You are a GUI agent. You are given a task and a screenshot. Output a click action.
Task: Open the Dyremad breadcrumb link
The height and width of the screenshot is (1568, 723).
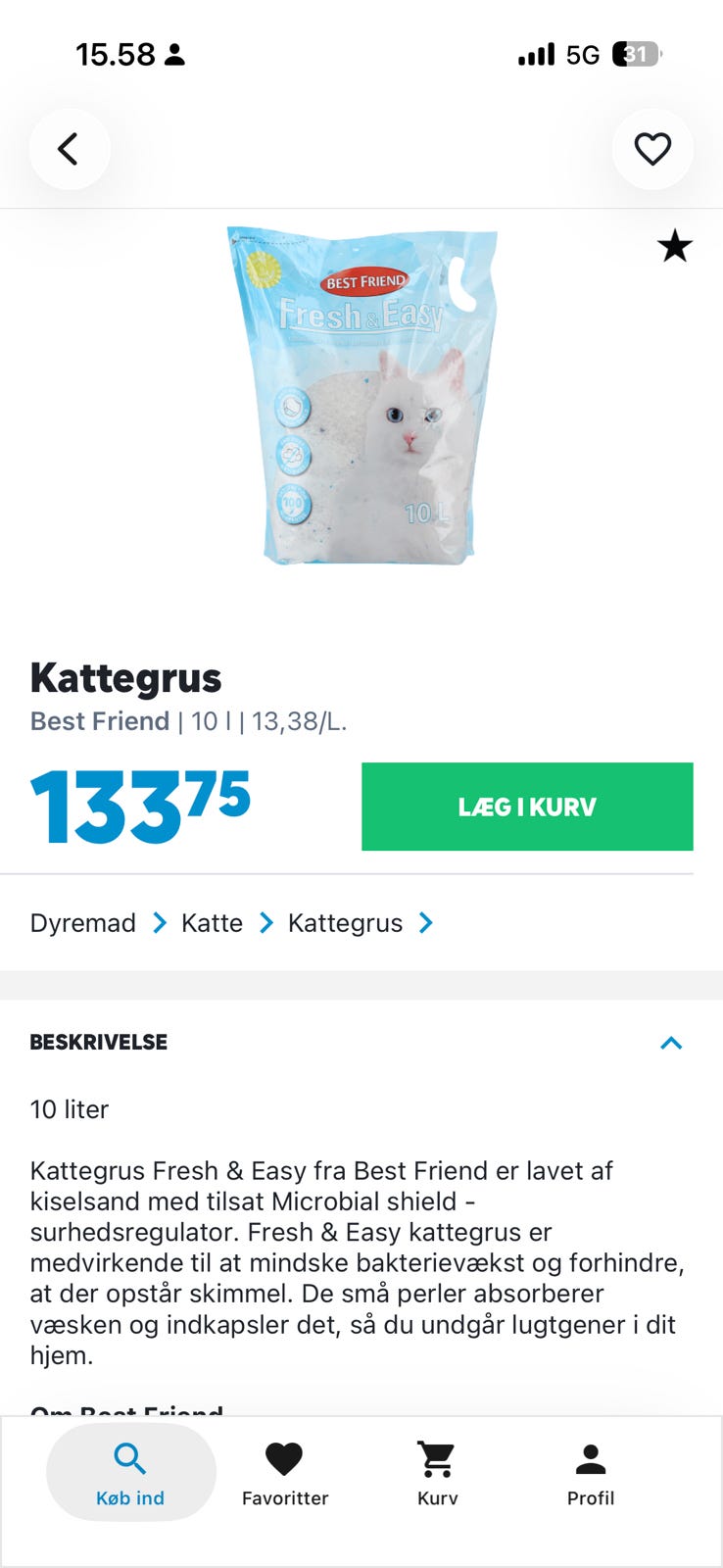click(x=82, y=922)
